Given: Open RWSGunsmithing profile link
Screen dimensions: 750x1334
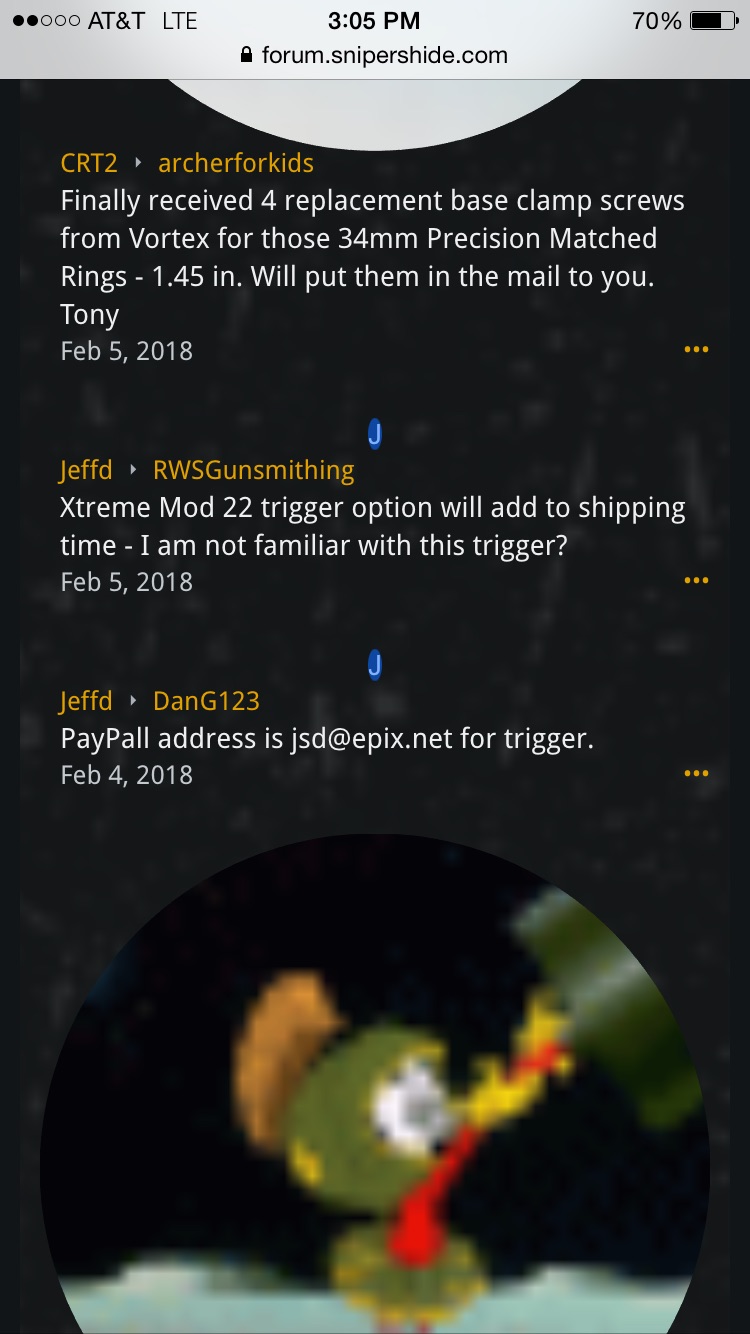Looking at the screenshot, I should pos(253,470).
